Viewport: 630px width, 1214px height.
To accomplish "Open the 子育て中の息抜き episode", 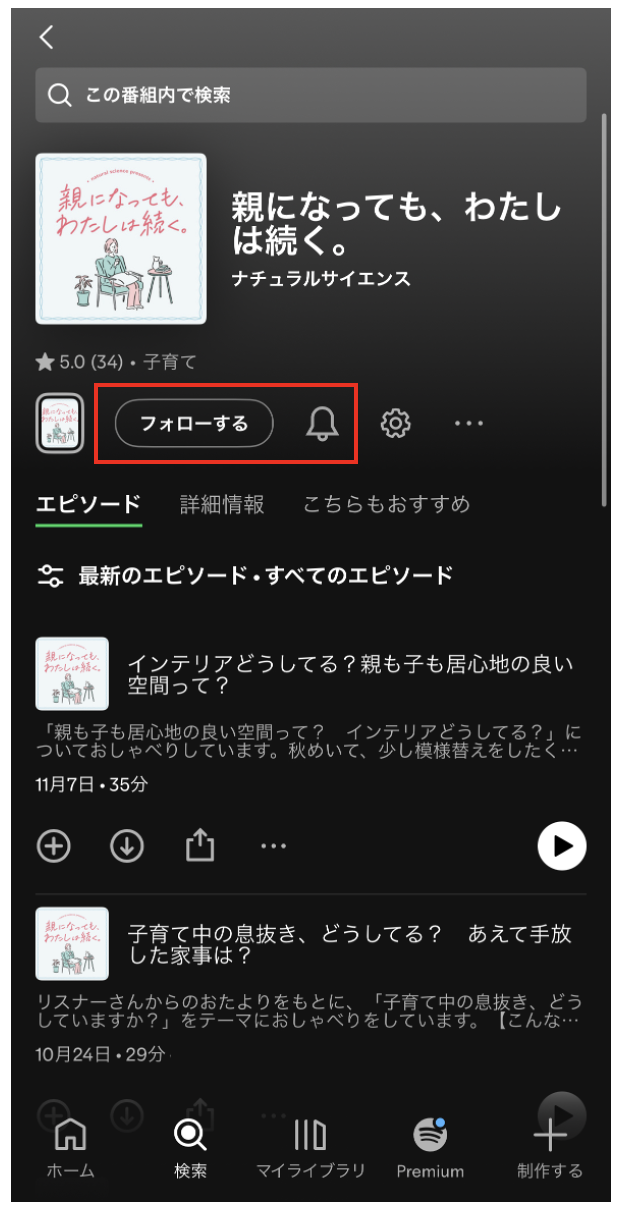I will tap(350, 944).
